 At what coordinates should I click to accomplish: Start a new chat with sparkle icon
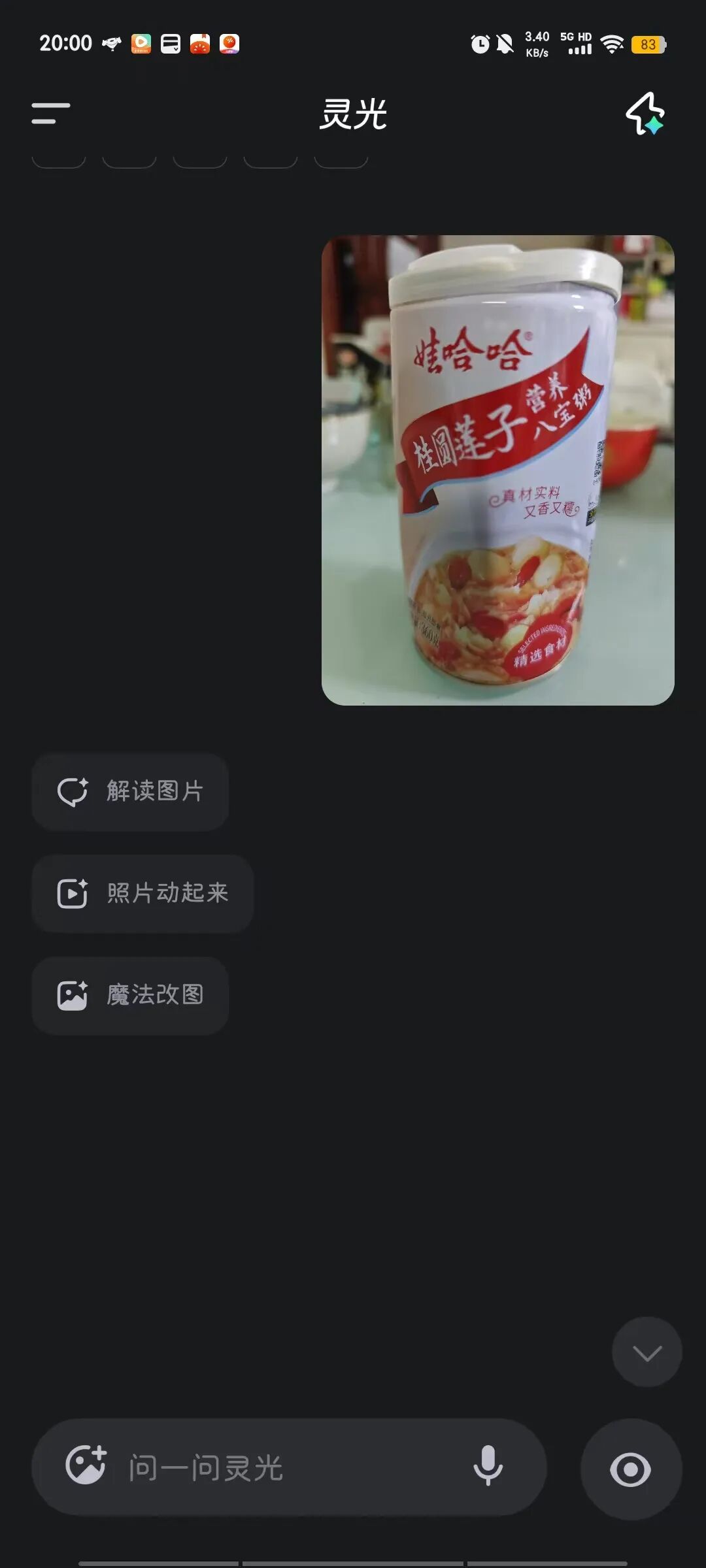(645, 114)
